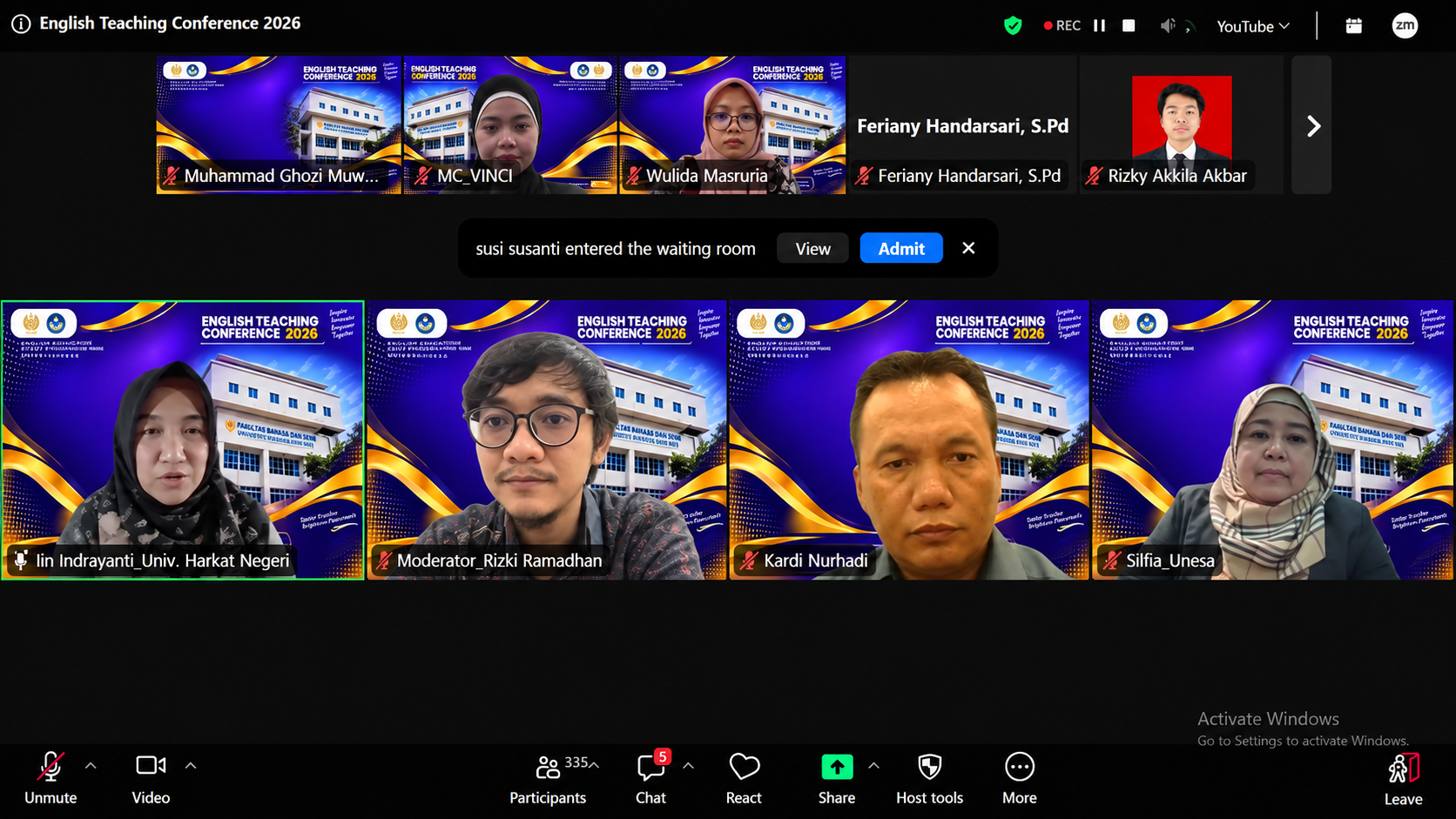This screenshot has height=819, width=1456.
Task: Expand the YouTube live stream dropdown
Action: click(1253, 26)
